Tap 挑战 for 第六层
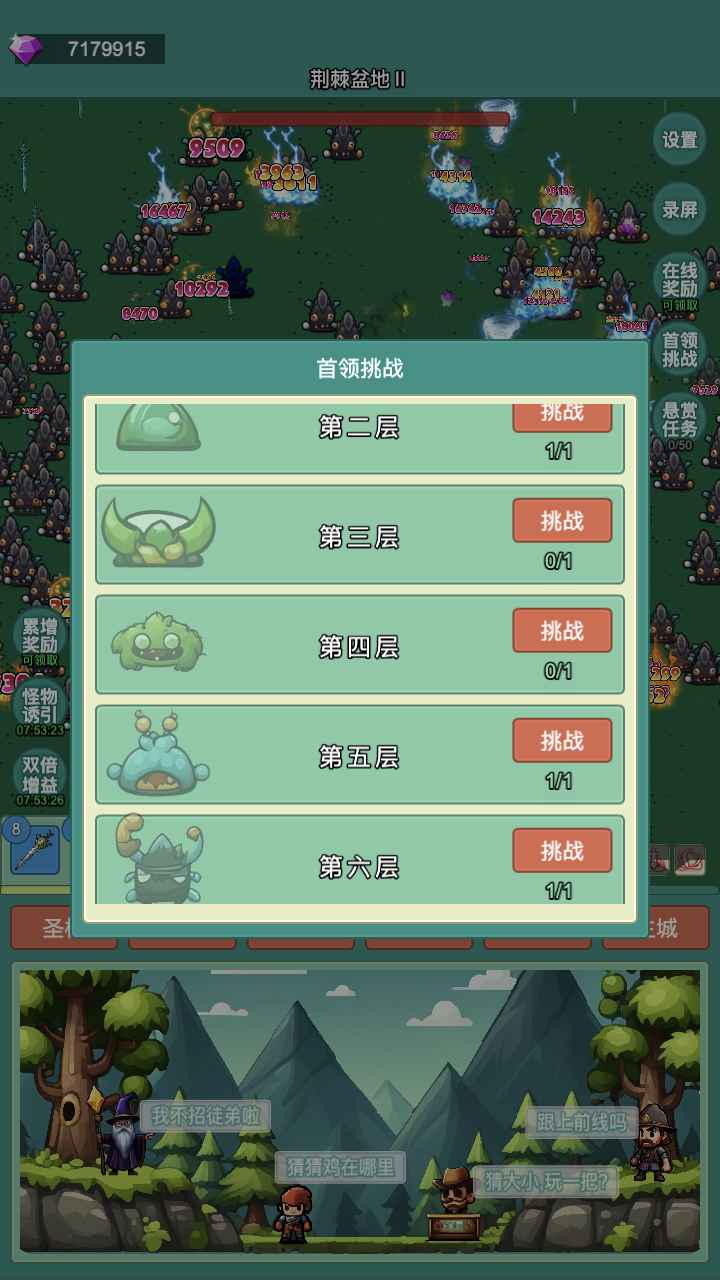The width and height of the screenshot is (720, 1280). pos(562,851)
